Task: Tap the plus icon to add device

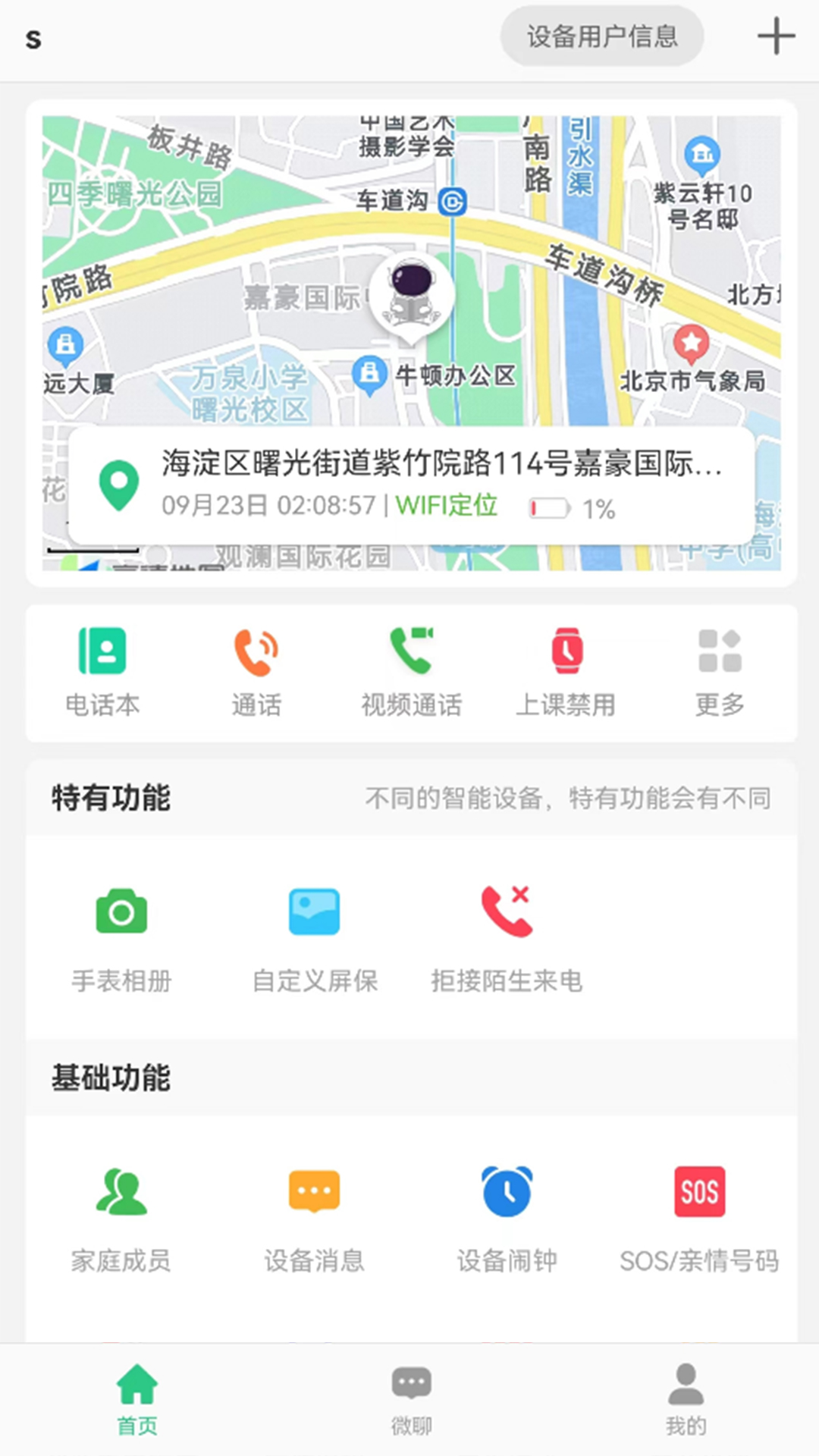Action: pos(776,36)
